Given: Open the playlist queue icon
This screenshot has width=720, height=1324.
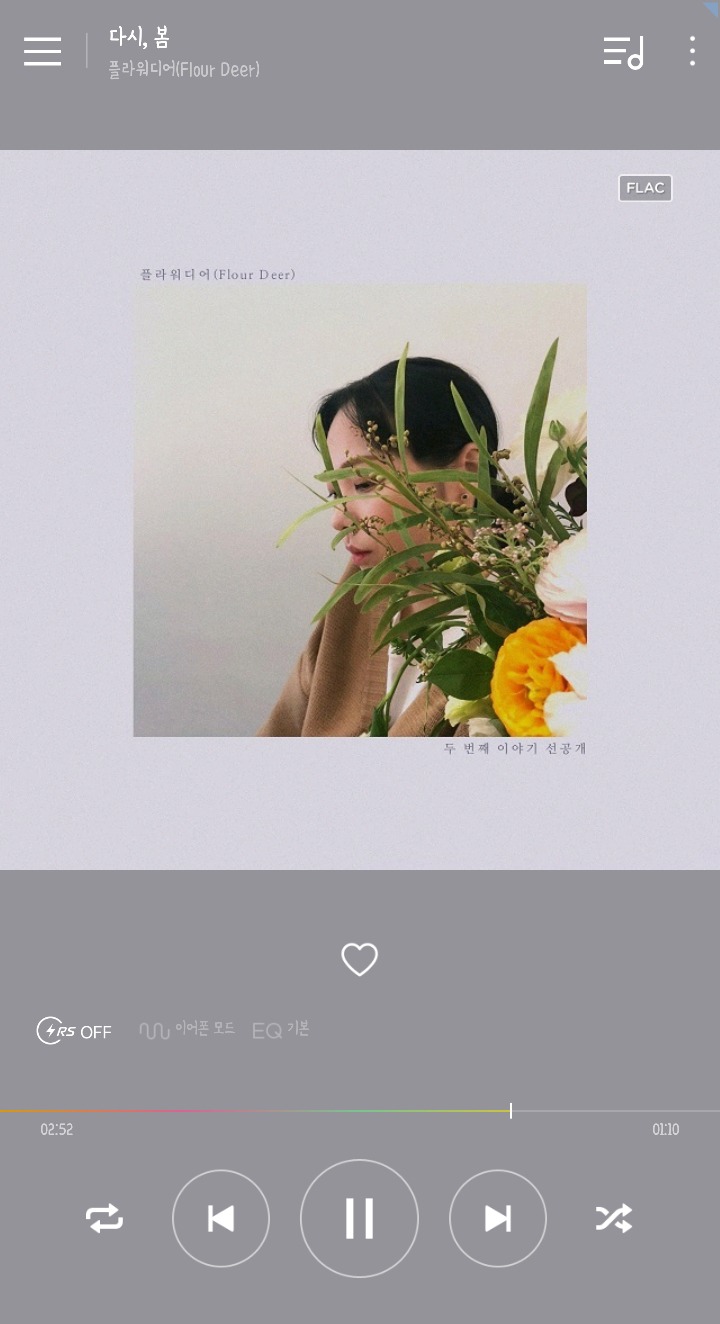Looking at the screenshot, I should [x=624, y=51].
